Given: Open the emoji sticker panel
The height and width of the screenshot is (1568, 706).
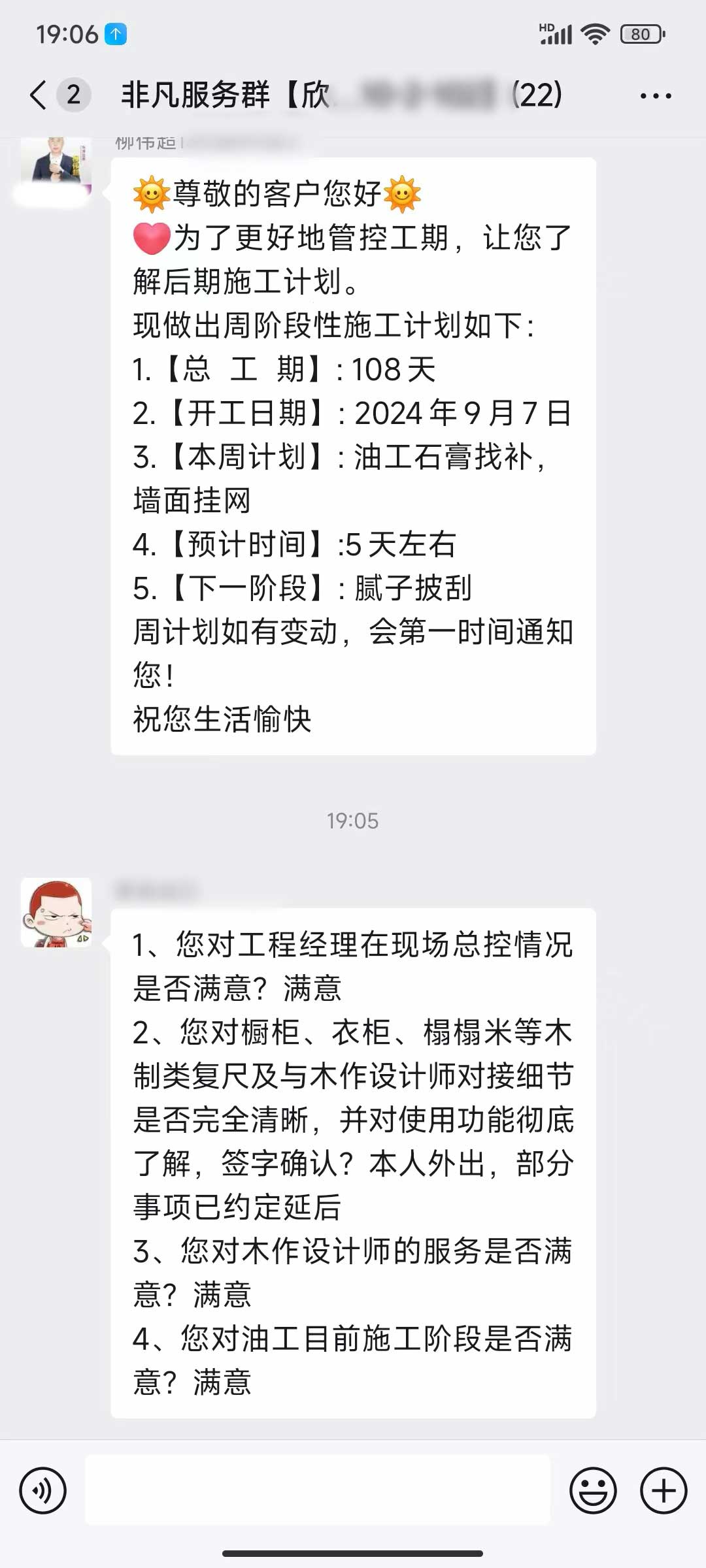Looking at the screenshot, I should pyautogui.click(x=593, y=1491).
